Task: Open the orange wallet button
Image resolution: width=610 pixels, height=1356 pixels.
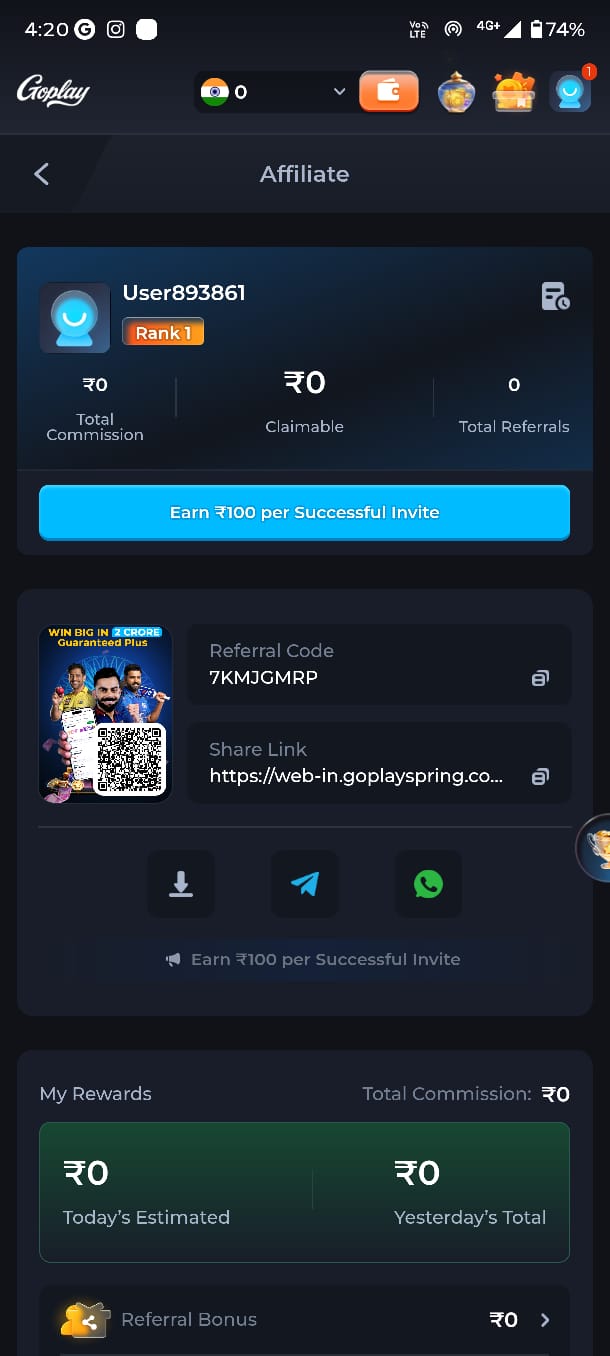Action: (389, 92)
